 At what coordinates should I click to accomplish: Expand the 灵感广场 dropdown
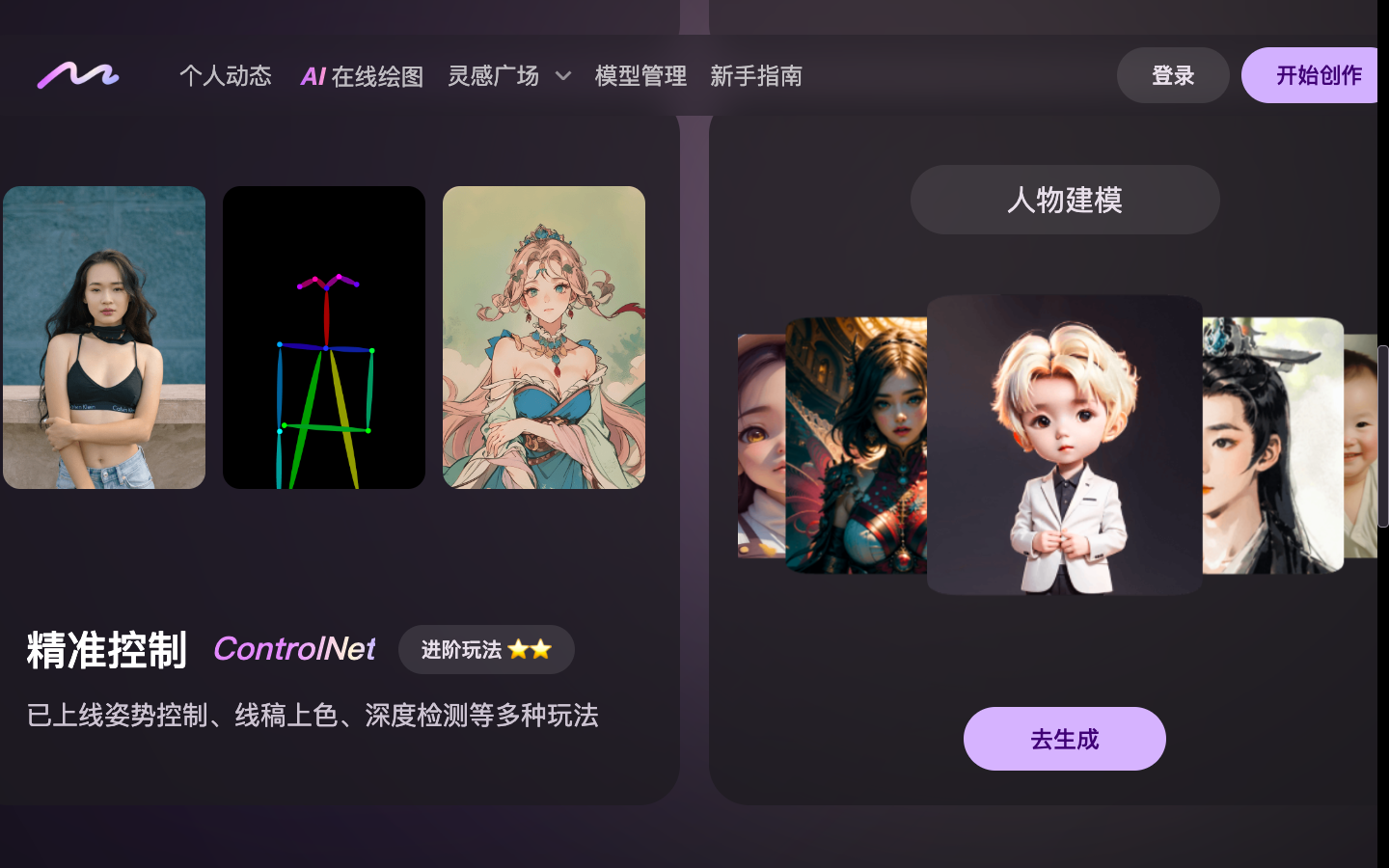click(x=509, y=75)
